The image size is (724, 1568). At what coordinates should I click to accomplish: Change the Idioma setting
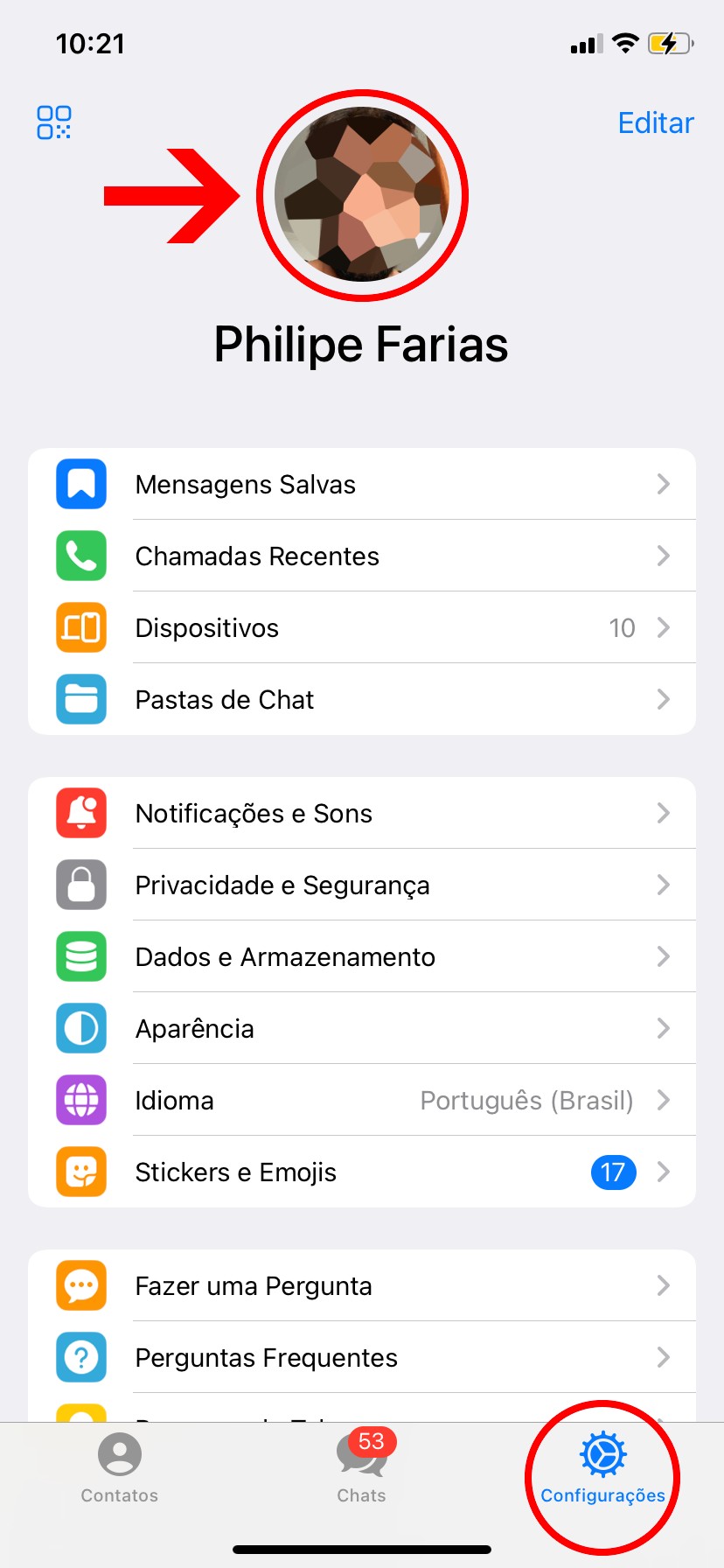coord(362,1101)
